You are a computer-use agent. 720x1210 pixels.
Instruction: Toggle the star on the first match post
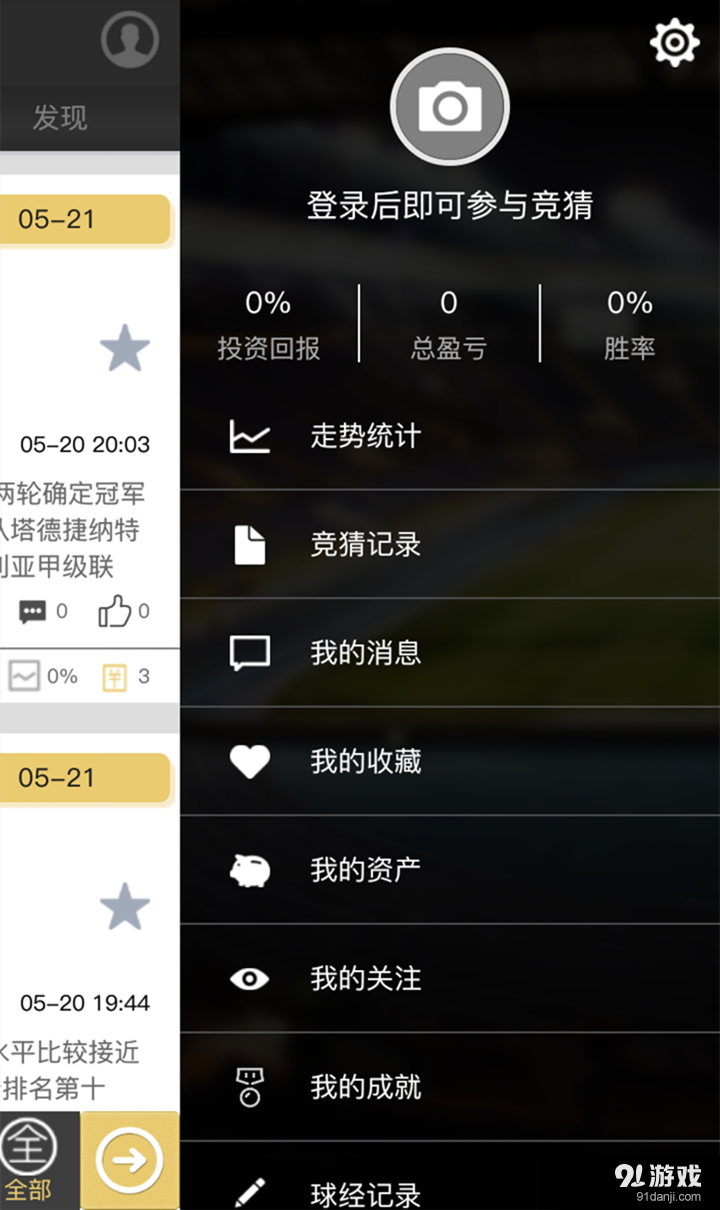125,348
